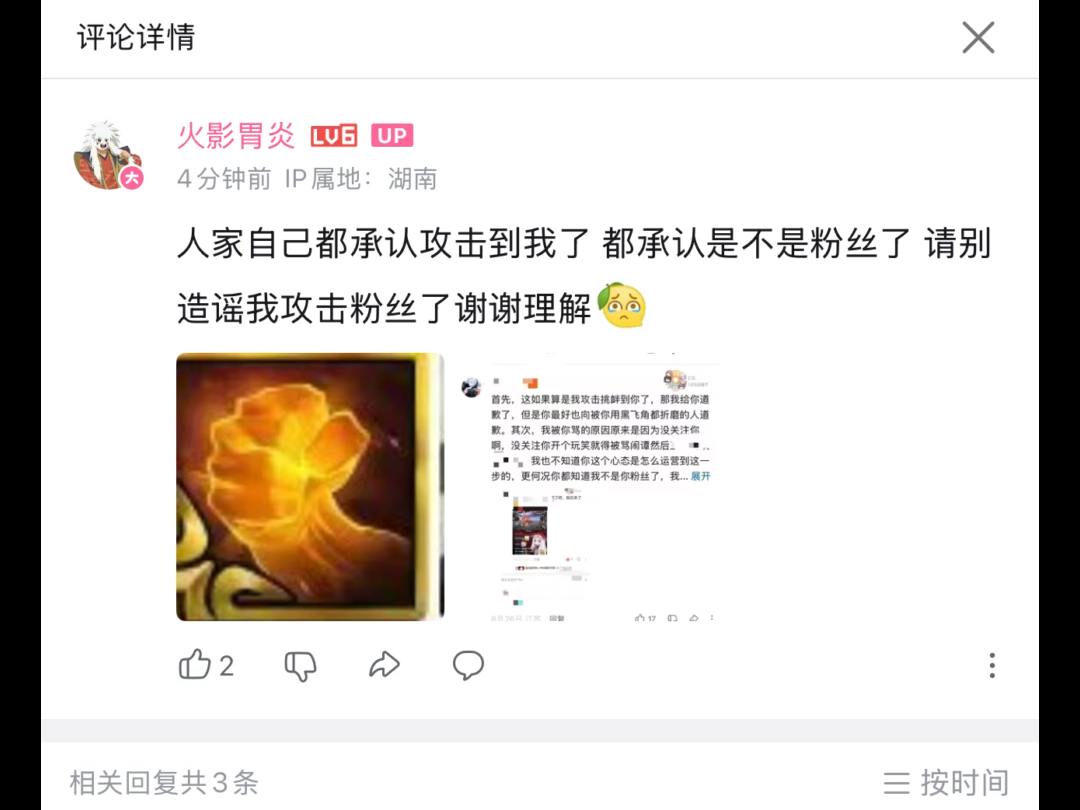Dislike 火影胃炎's comment

click(x=300, y=665)
